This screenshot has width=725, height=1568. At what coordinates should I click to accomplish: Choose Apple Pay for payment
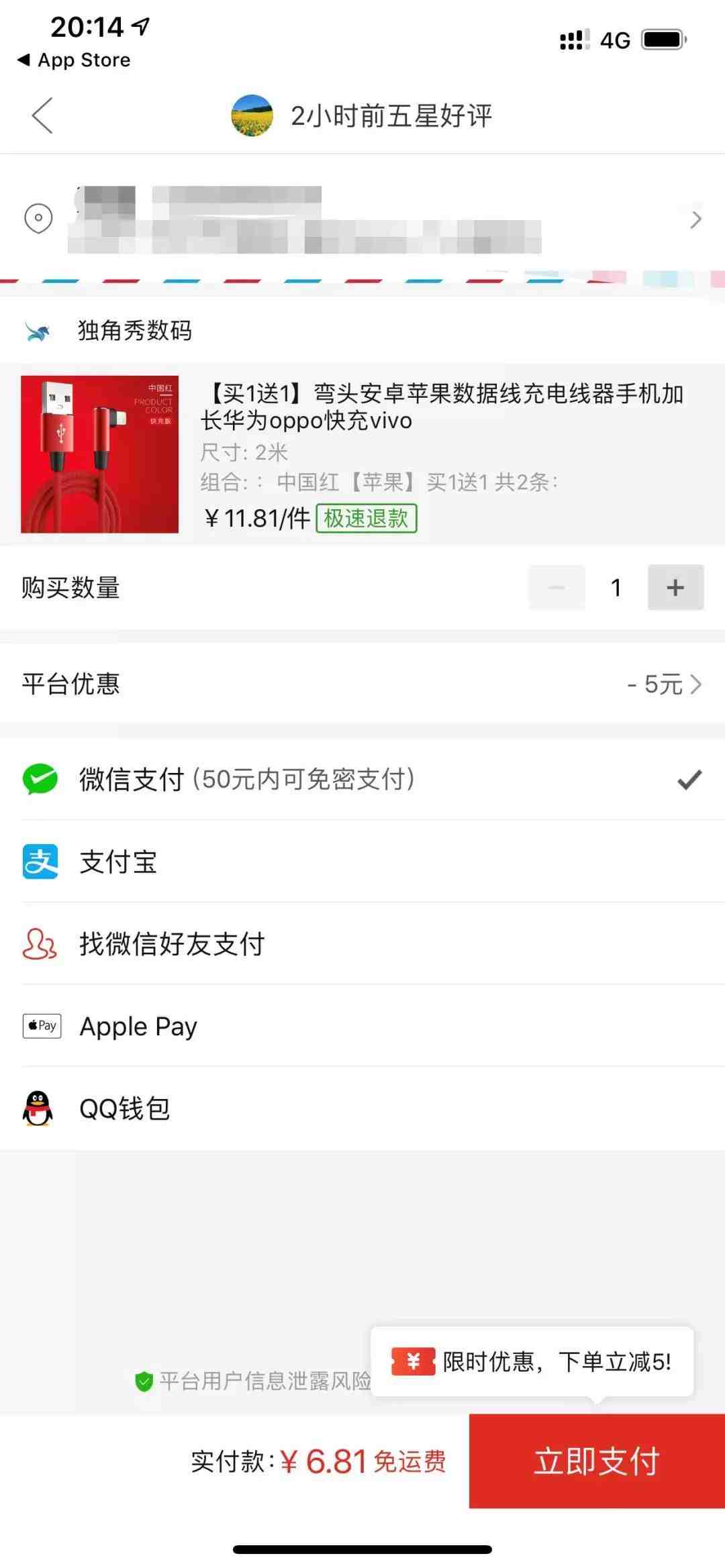pos(362,1027)
